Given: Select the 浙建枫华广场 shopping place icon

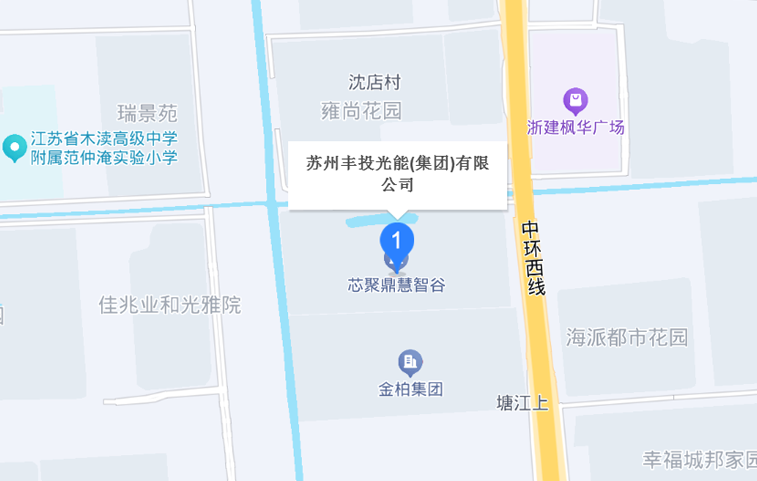Looking at the screenshot, I should [x=575, y=100].
